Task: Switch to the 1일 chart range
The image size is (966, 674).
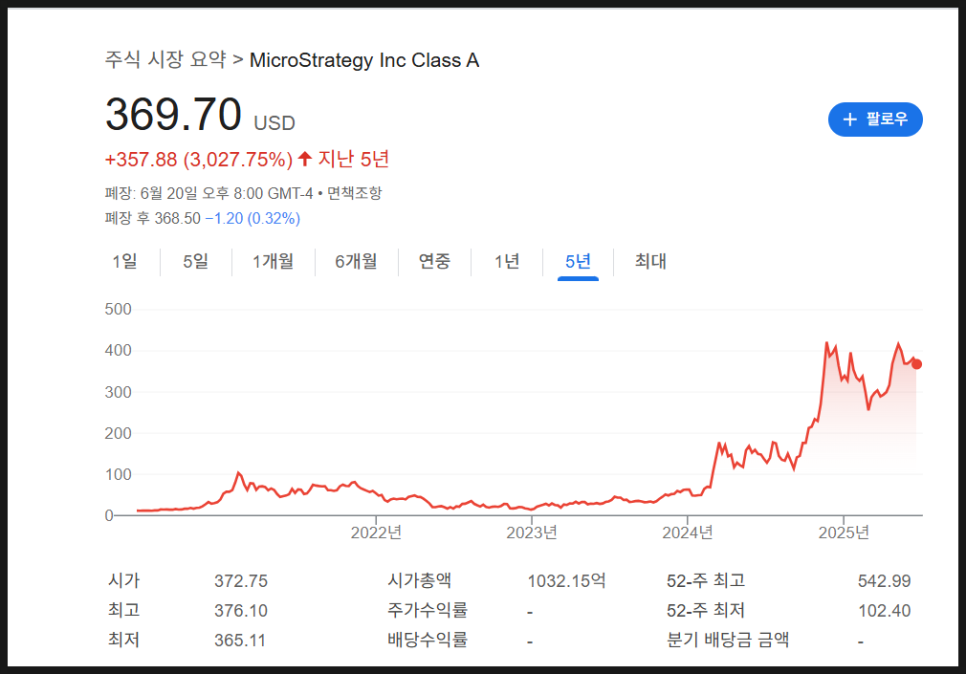Action: click(125, 262)
